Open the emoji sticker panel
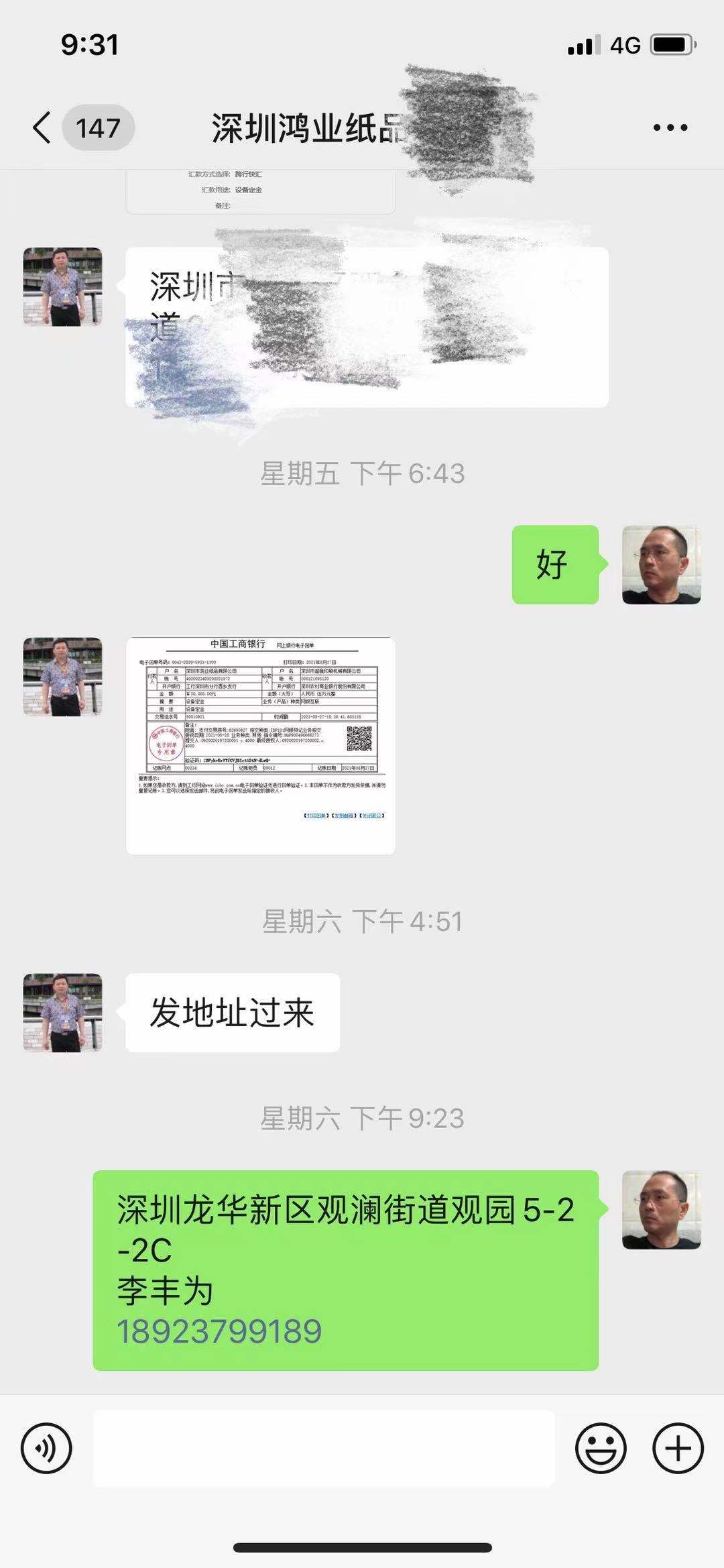This screenshot has height=1568, width=724. pos(601,1449)
